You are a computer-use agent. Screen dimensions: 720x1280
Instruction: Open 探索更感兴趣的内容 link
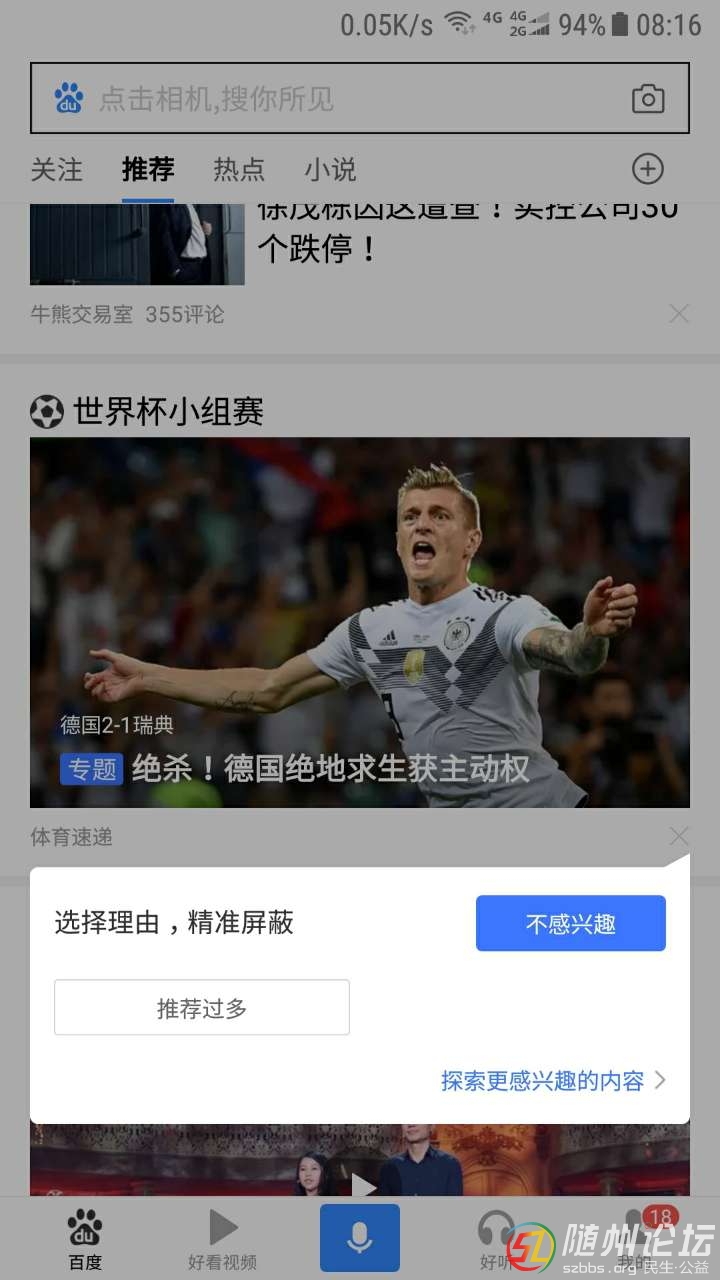point(553,1081)
